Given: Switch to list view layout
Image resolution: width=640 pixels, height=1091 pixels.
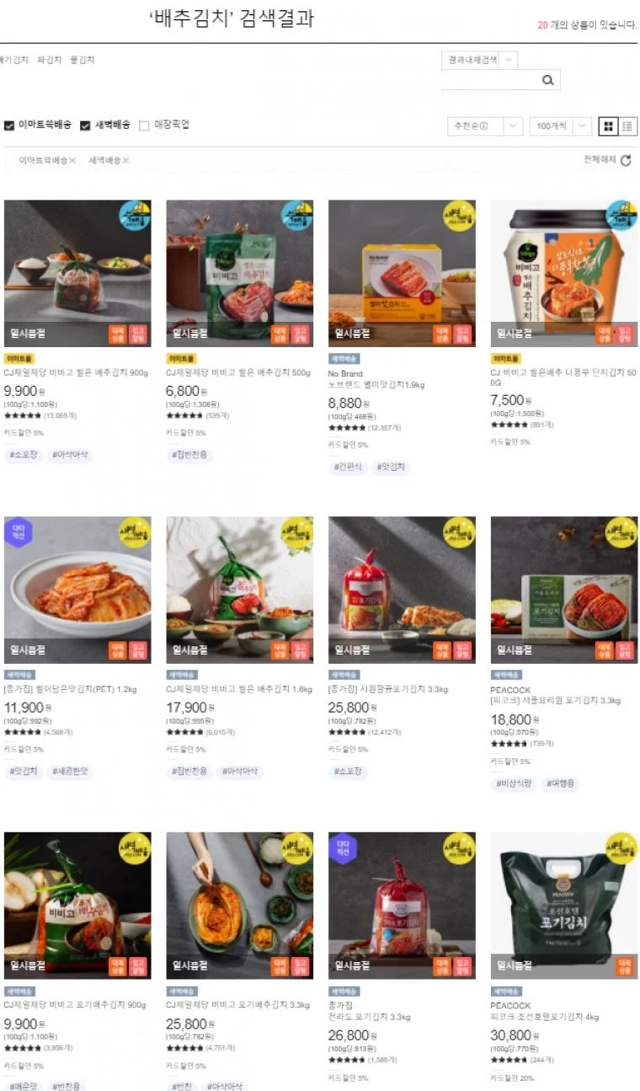Looking at the screenshot, I should click(628, 126).
